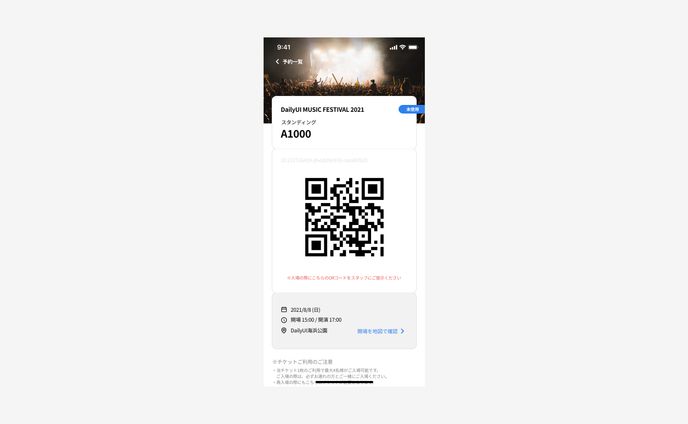
Task: Open the 開場を地図で確認 map link
Action: (380, 330)
